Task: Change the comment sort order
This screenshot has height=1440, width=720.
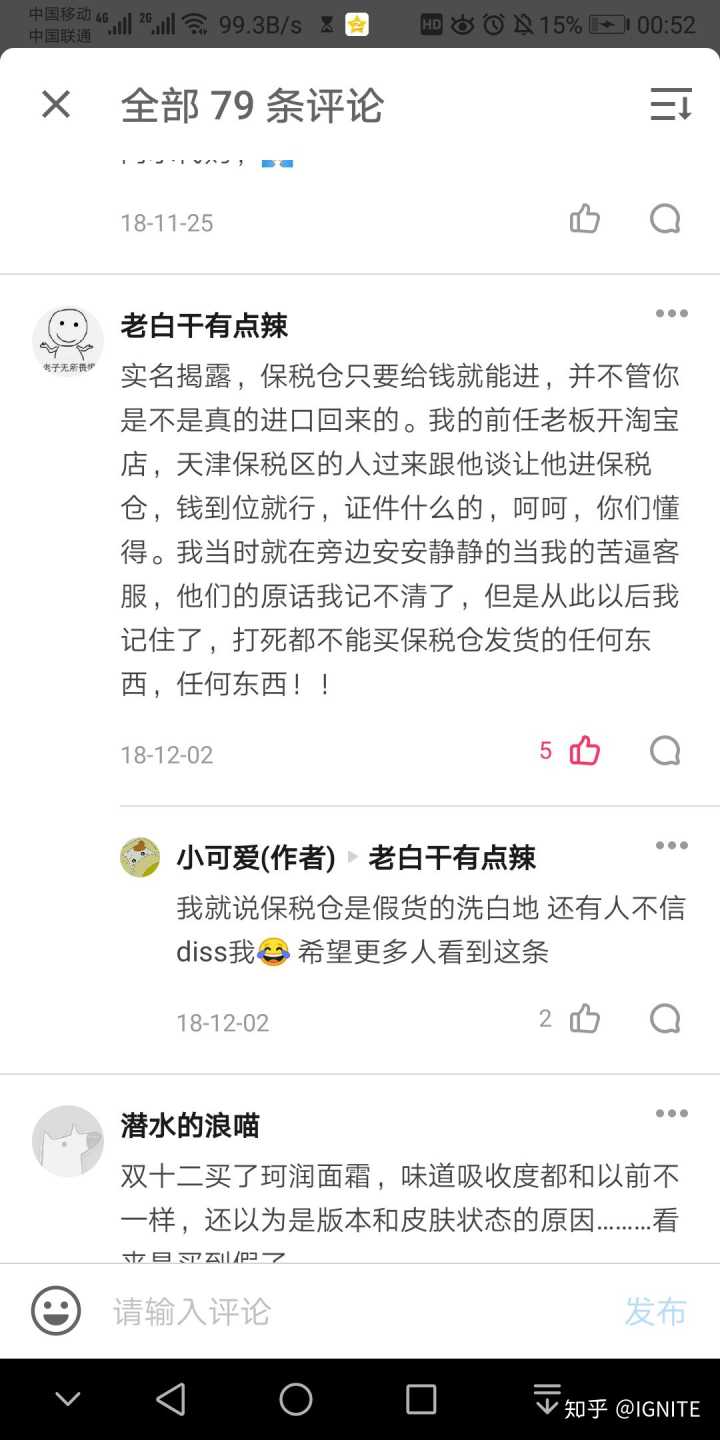Action: point(670,104)
